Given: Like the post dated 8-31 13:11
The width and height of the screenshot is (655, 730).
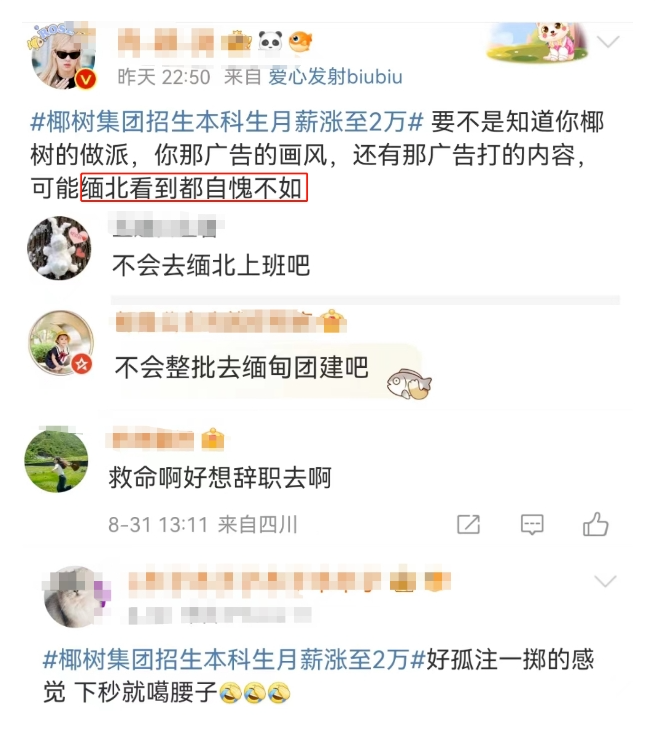Looking at the screenshot, I should [x=596, y=524].
